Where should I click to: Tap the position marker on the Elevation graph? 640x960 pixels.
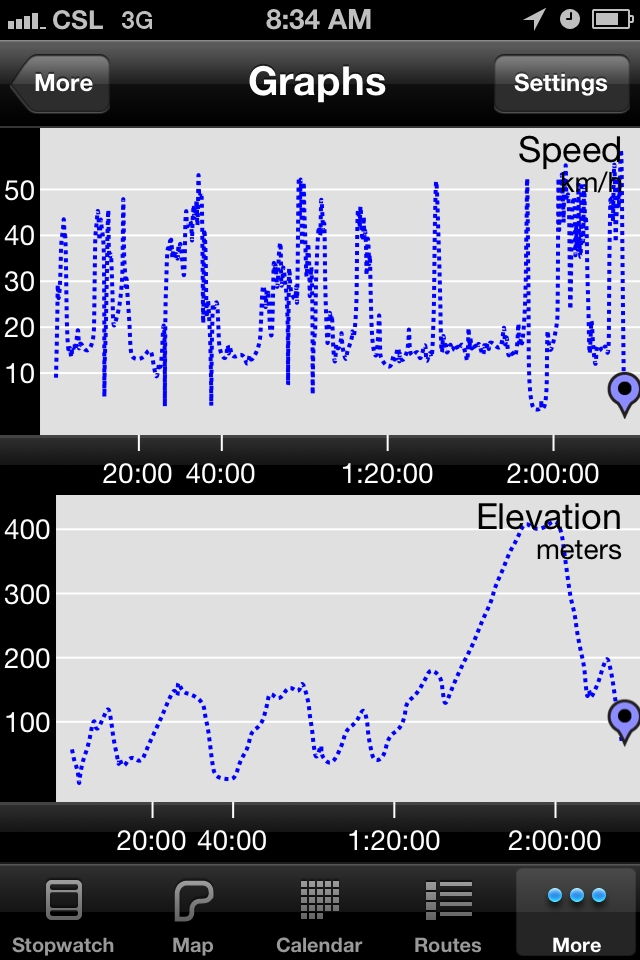coord(625,718)
